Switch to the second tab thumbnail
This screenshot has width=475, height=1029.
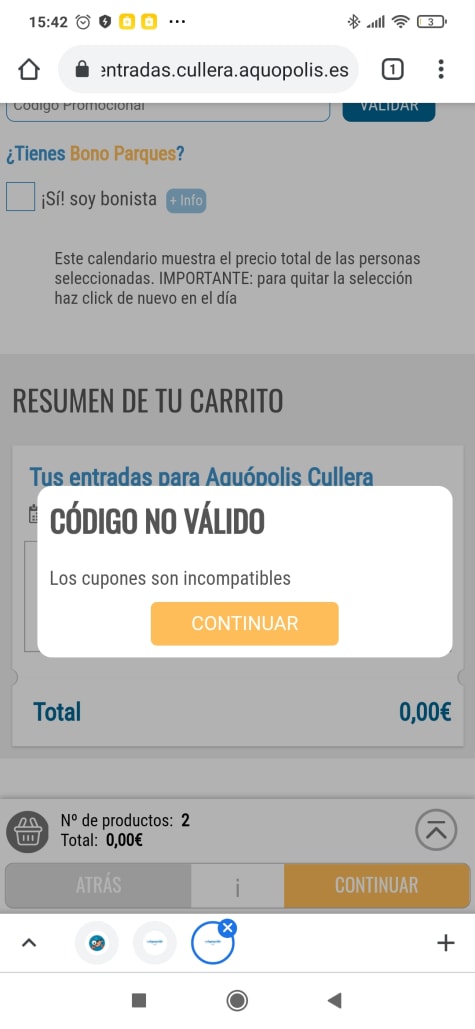tap(154, 943)
